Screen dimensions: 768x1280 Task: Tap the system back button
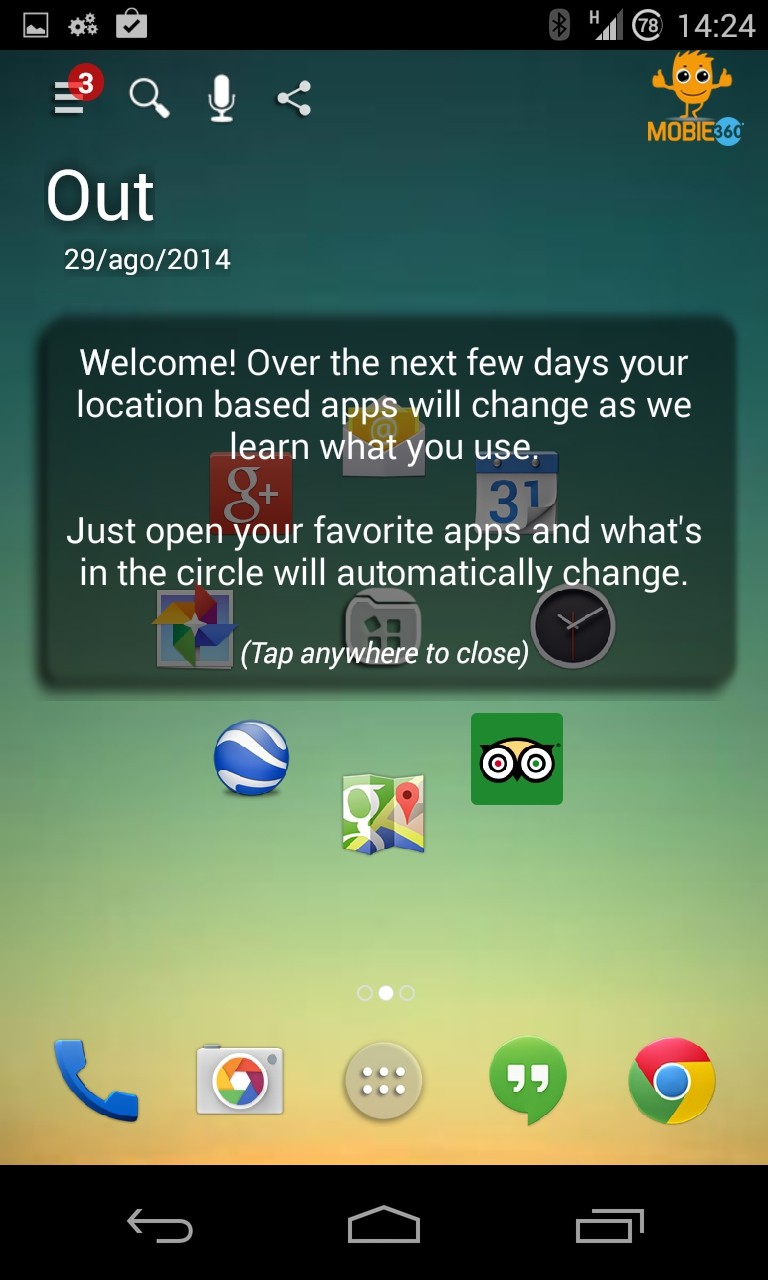point(160,1224)
